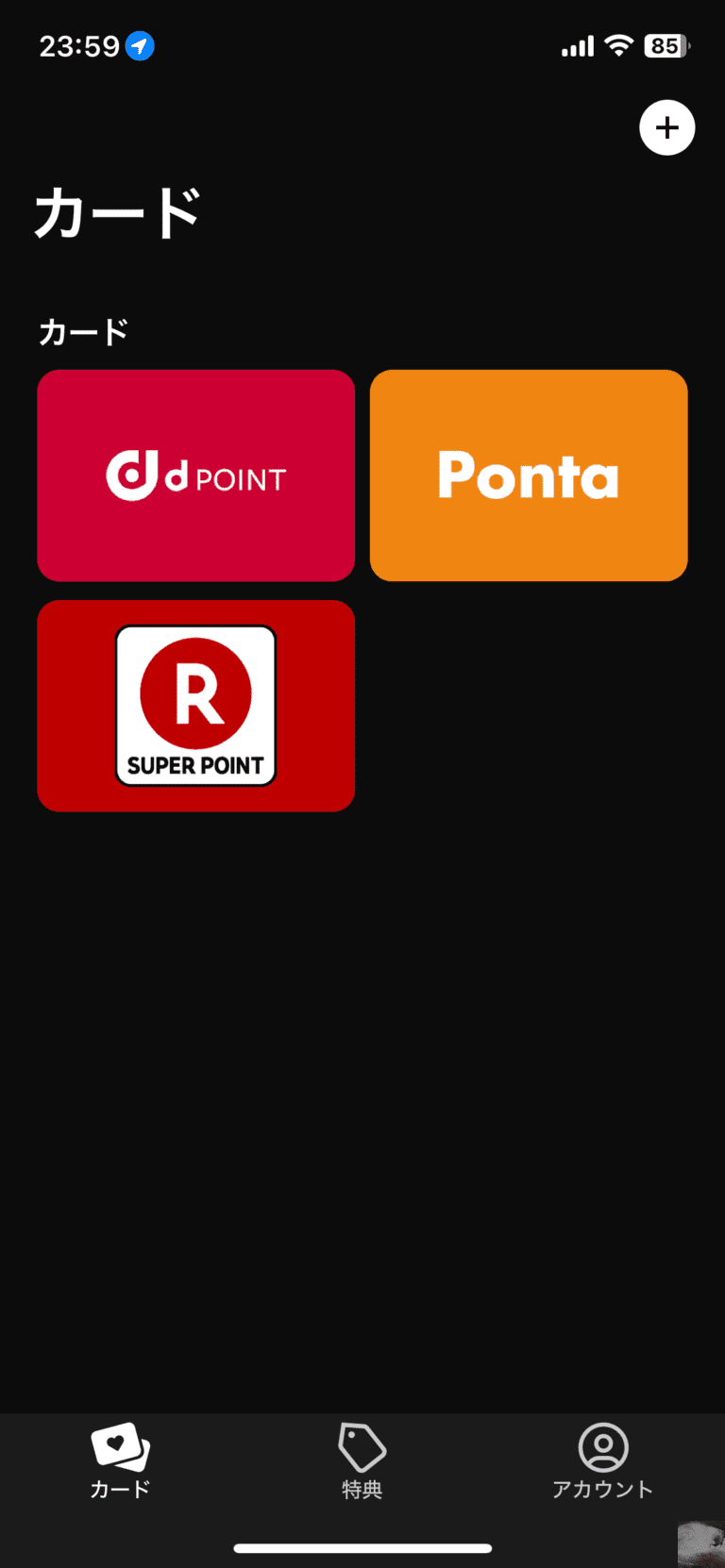Tap the カード tab icon in bottom bar
Viewport: 725px width, 1568px height.
(x=118, y=1447)
